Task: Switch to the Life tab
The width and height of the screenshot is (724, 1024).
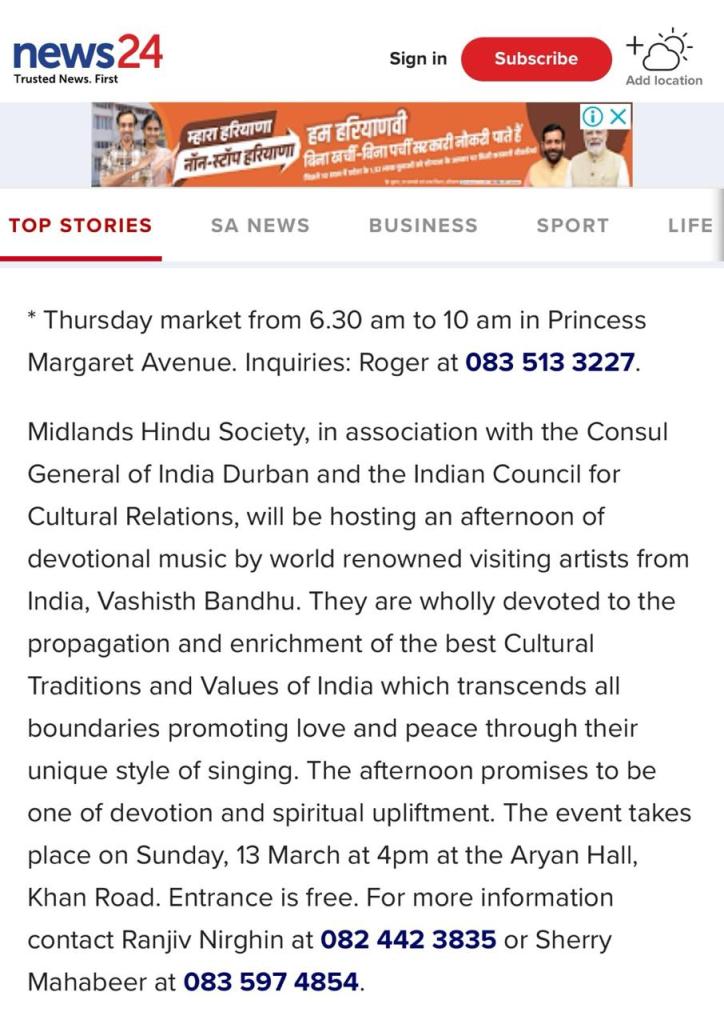Action: 690,225
